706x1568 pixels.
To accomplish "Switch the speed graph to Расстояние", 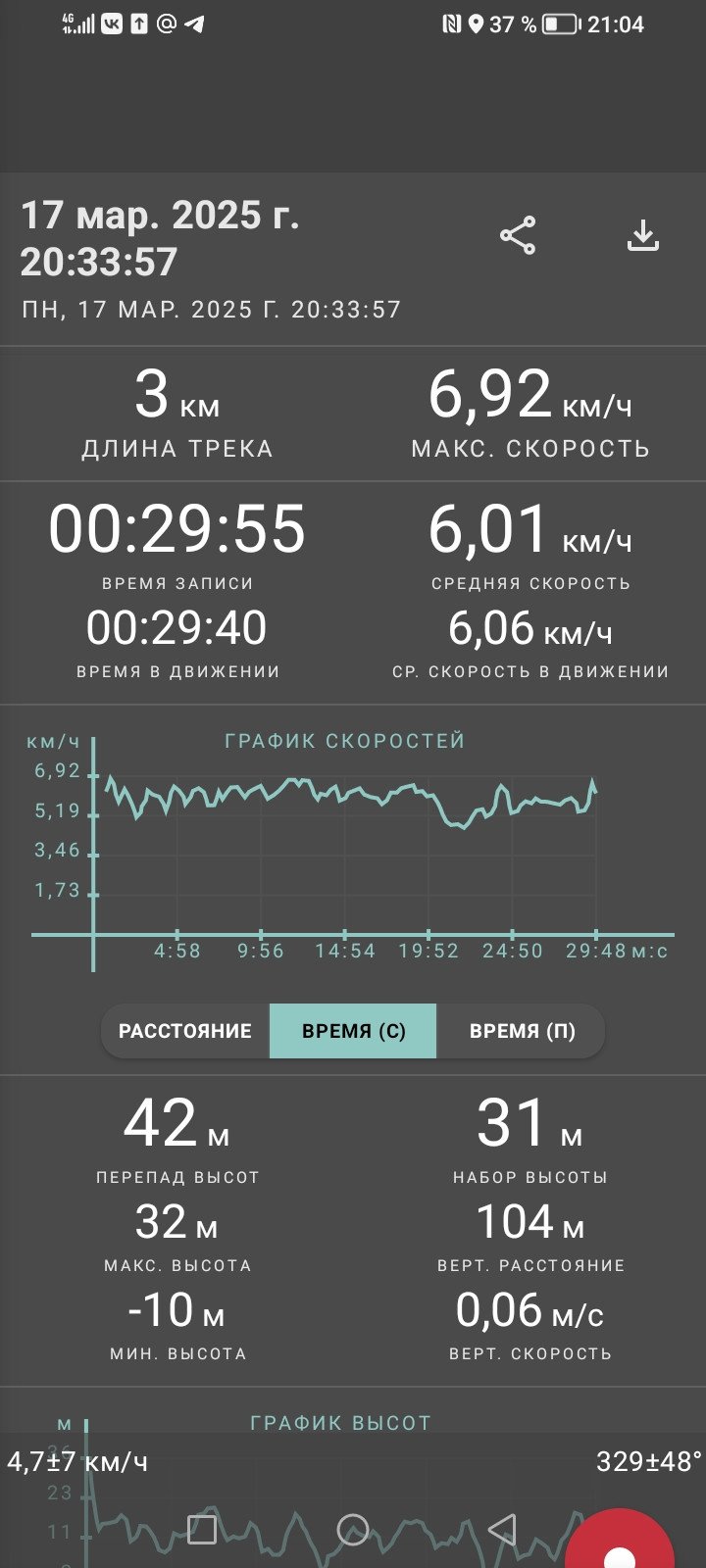I will (x=185, y=1031).
